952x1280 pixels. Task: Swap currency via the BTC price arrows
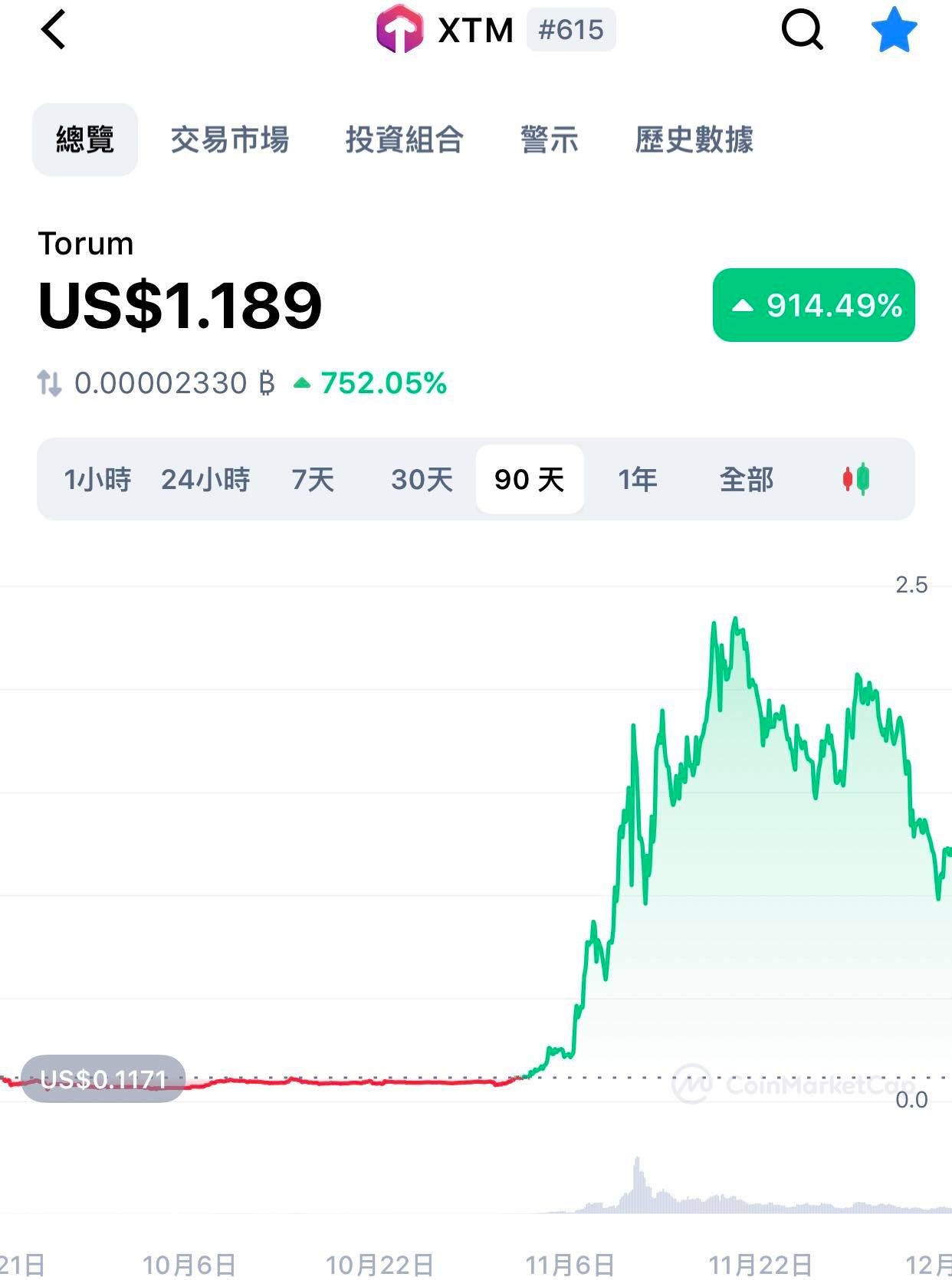[49, 382]
